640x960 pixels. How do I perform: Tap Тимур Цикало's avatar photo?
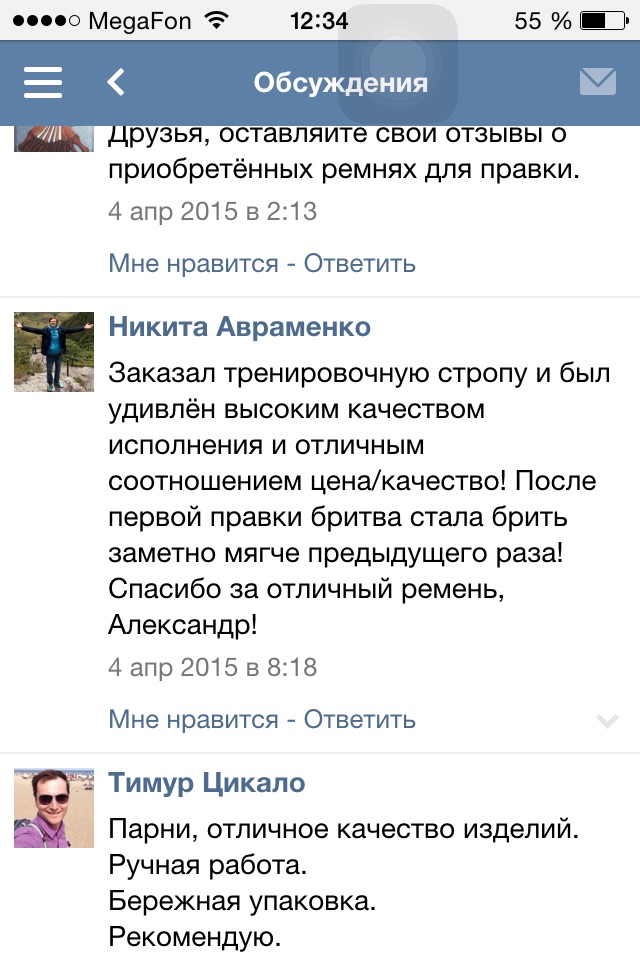click(54, 808)
